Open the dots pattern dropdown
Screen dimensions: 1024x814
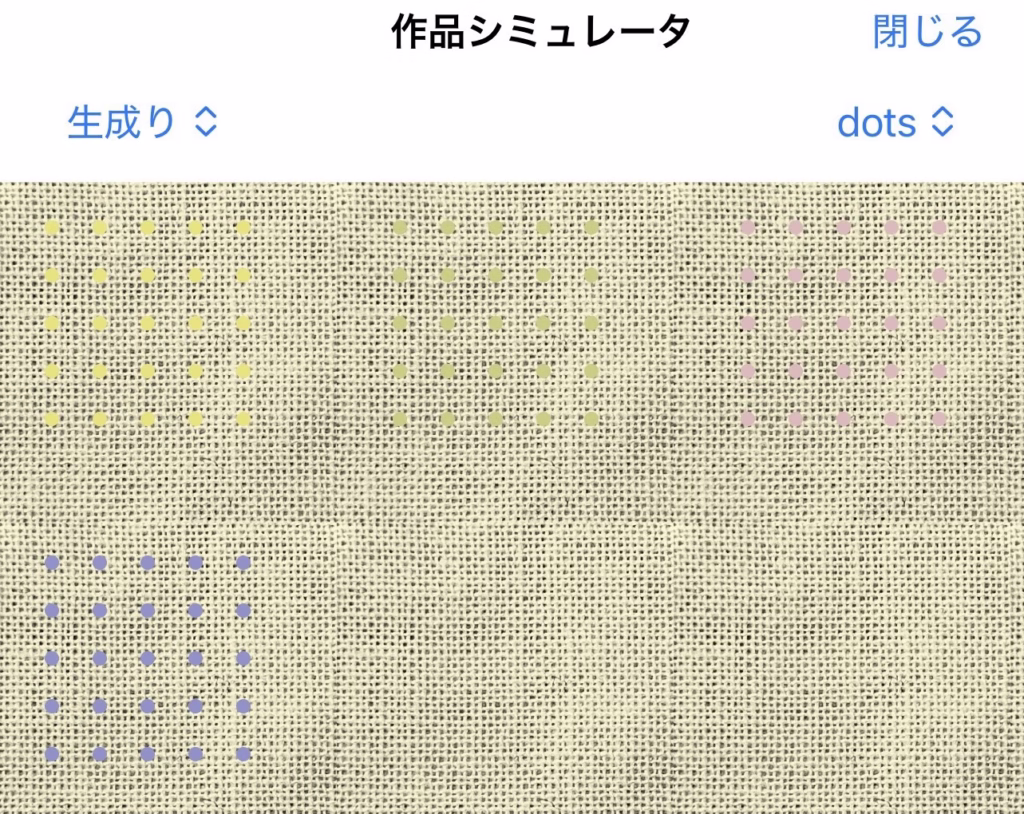tap(895, 123)
